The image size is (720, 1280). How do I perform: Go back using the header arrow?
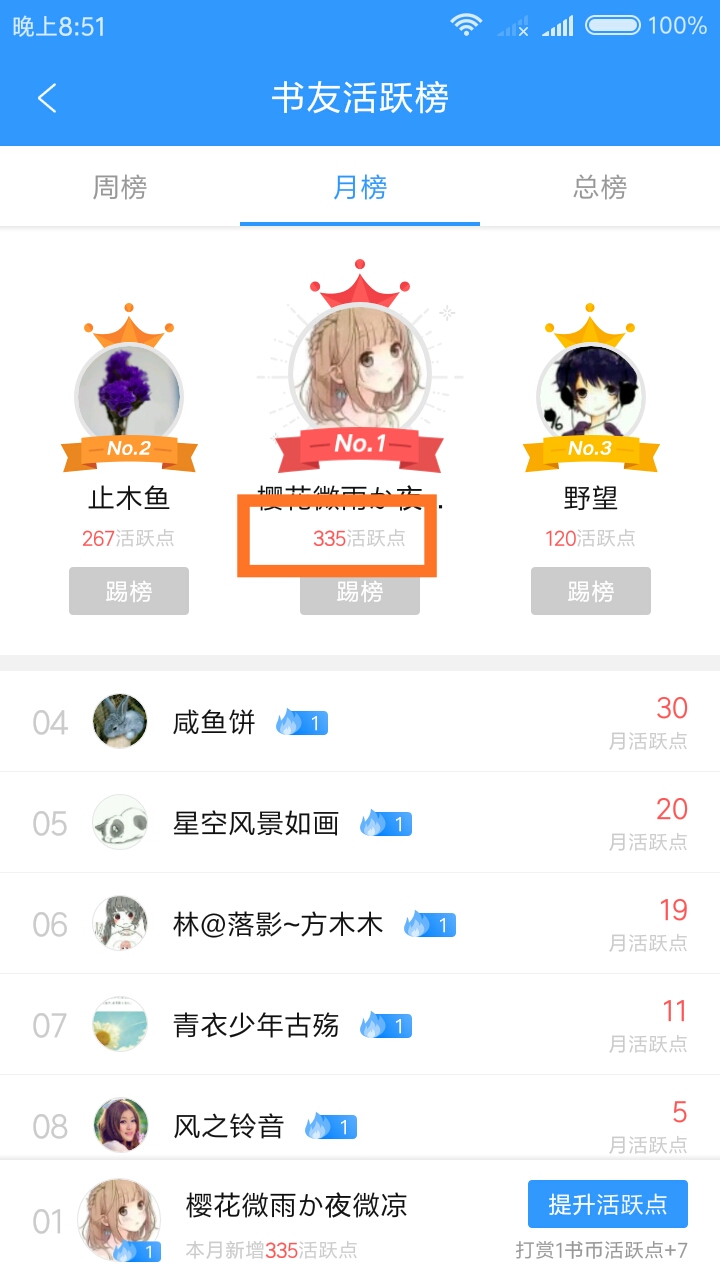[47, 98]
